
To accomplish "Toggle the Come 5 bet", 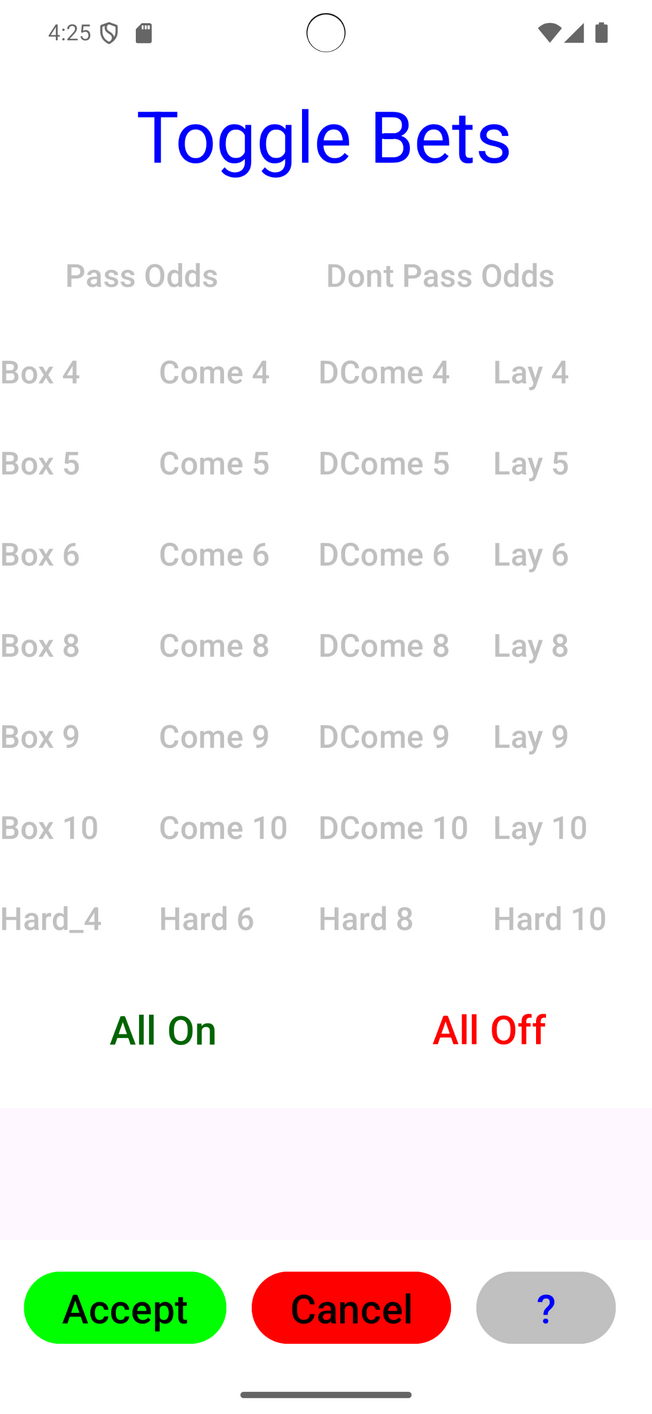I will [x=214, y=463].
